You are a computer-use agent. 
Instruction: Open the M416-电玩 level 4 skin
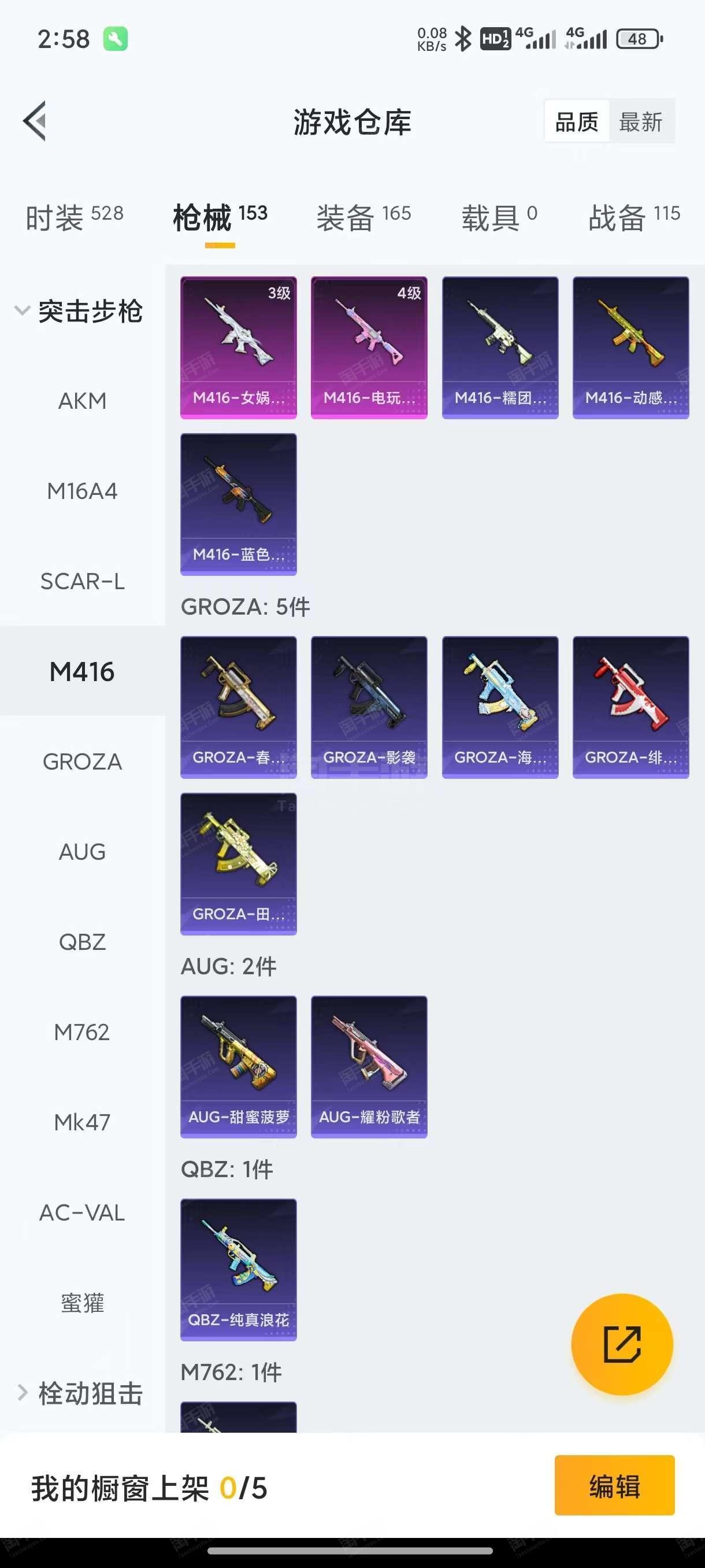pyautogui.click(x=369, y=347)
